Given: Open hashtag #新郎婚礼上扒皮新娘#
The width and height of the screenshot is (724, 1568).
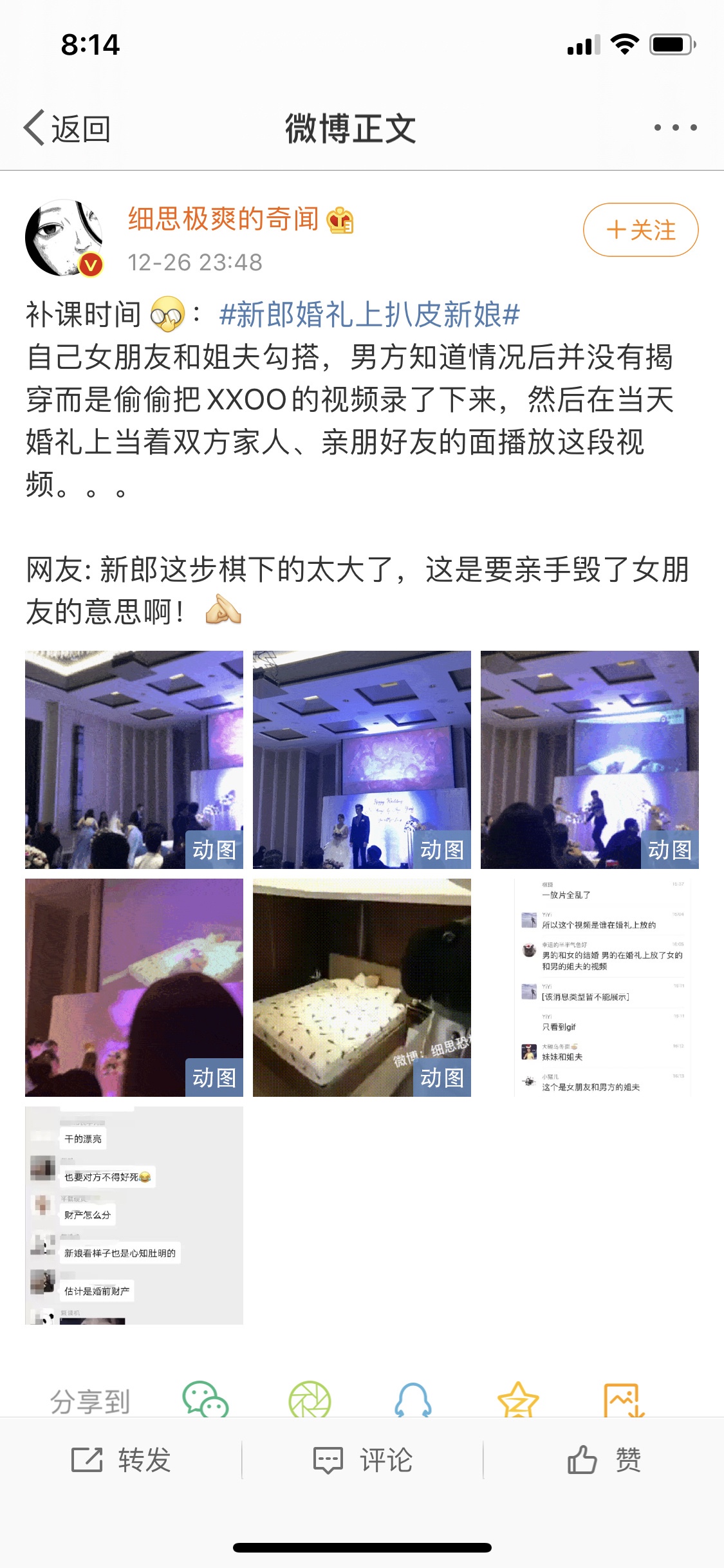Looking at the screenshot, I should (369, 315).
